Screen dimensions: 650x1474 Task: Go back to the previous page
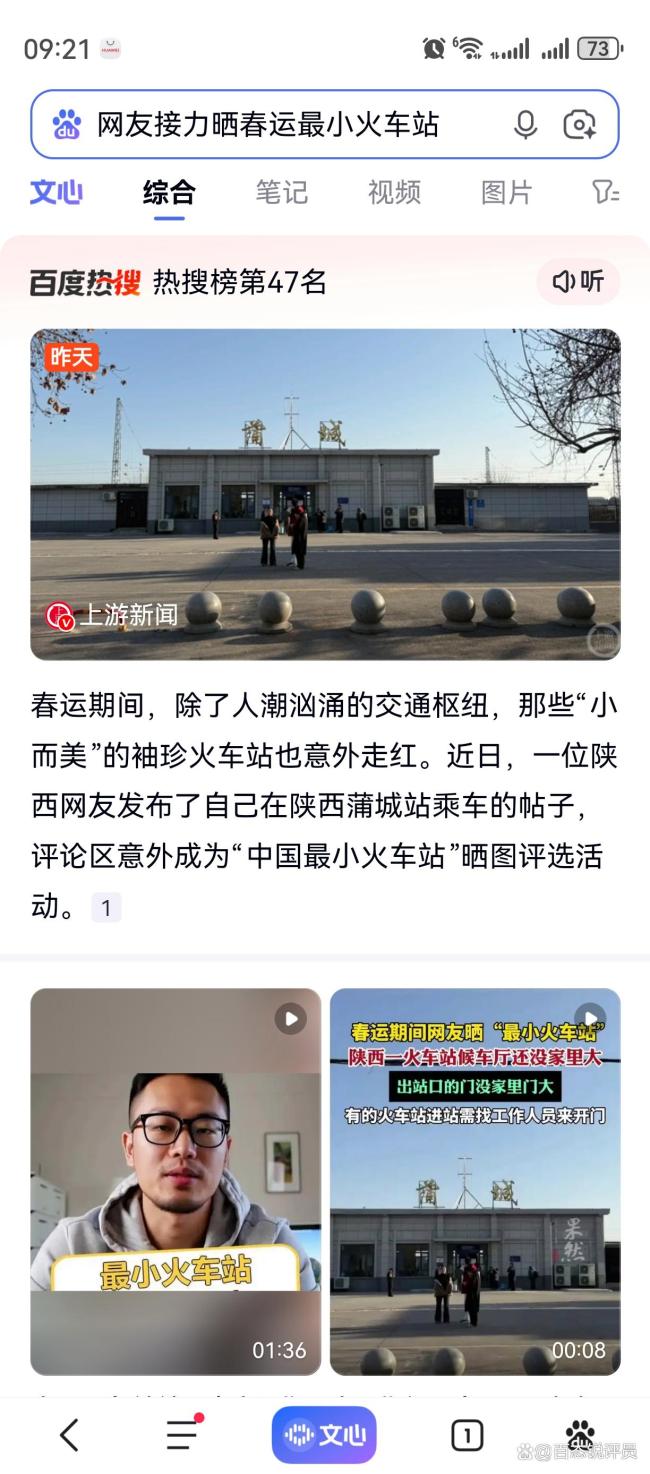(x=69, y=1435)
